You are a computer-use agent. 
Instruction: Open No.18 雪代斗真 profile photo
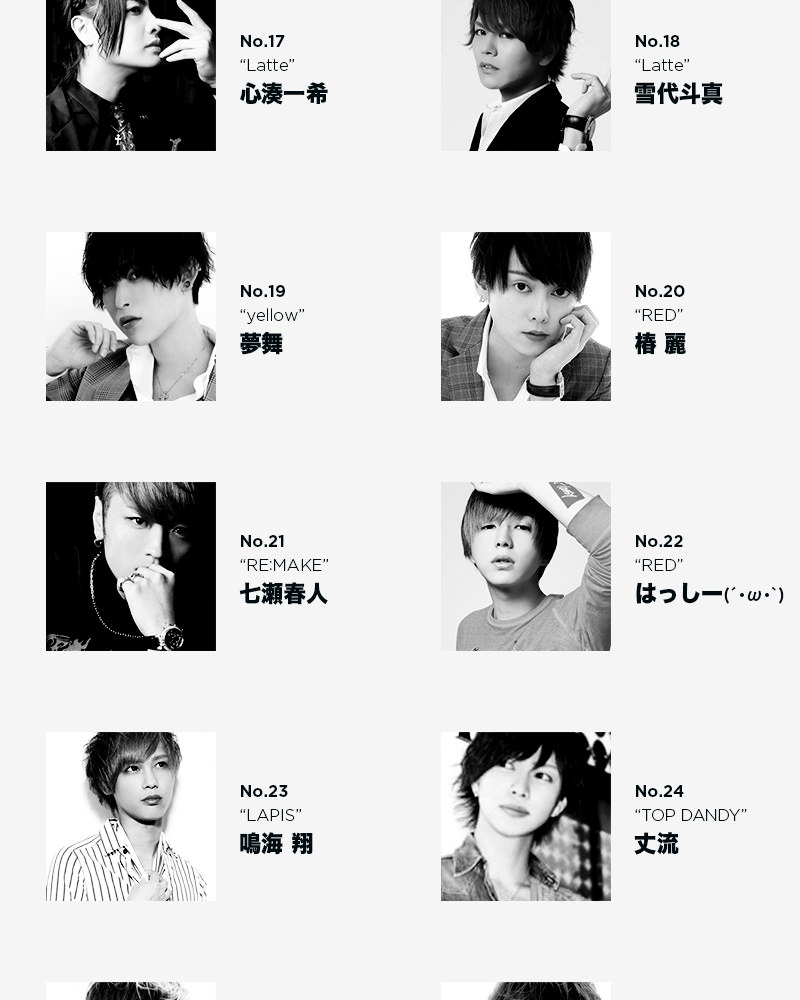click(x=526, y=75)
